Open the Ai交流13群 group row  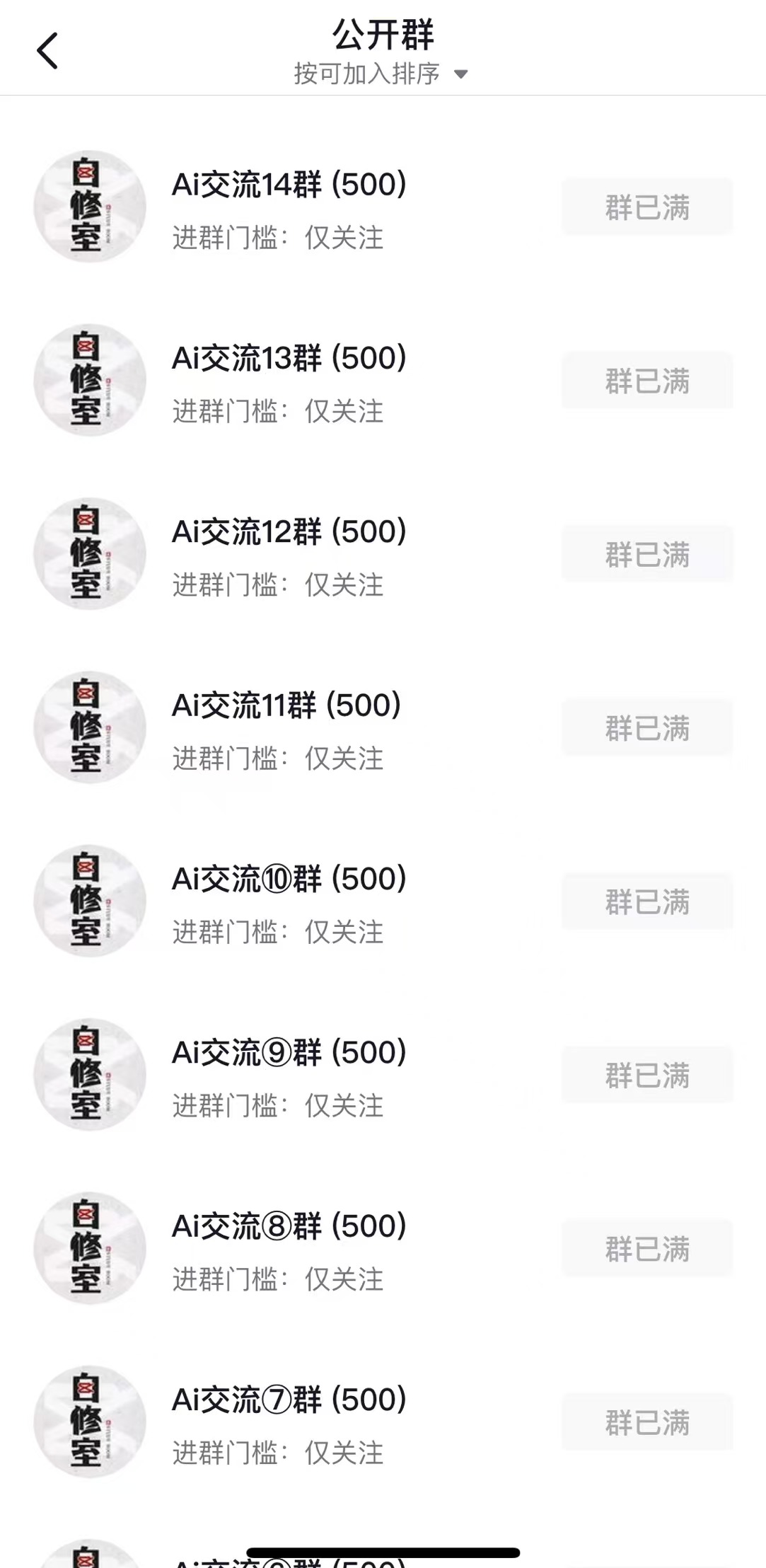289,381
